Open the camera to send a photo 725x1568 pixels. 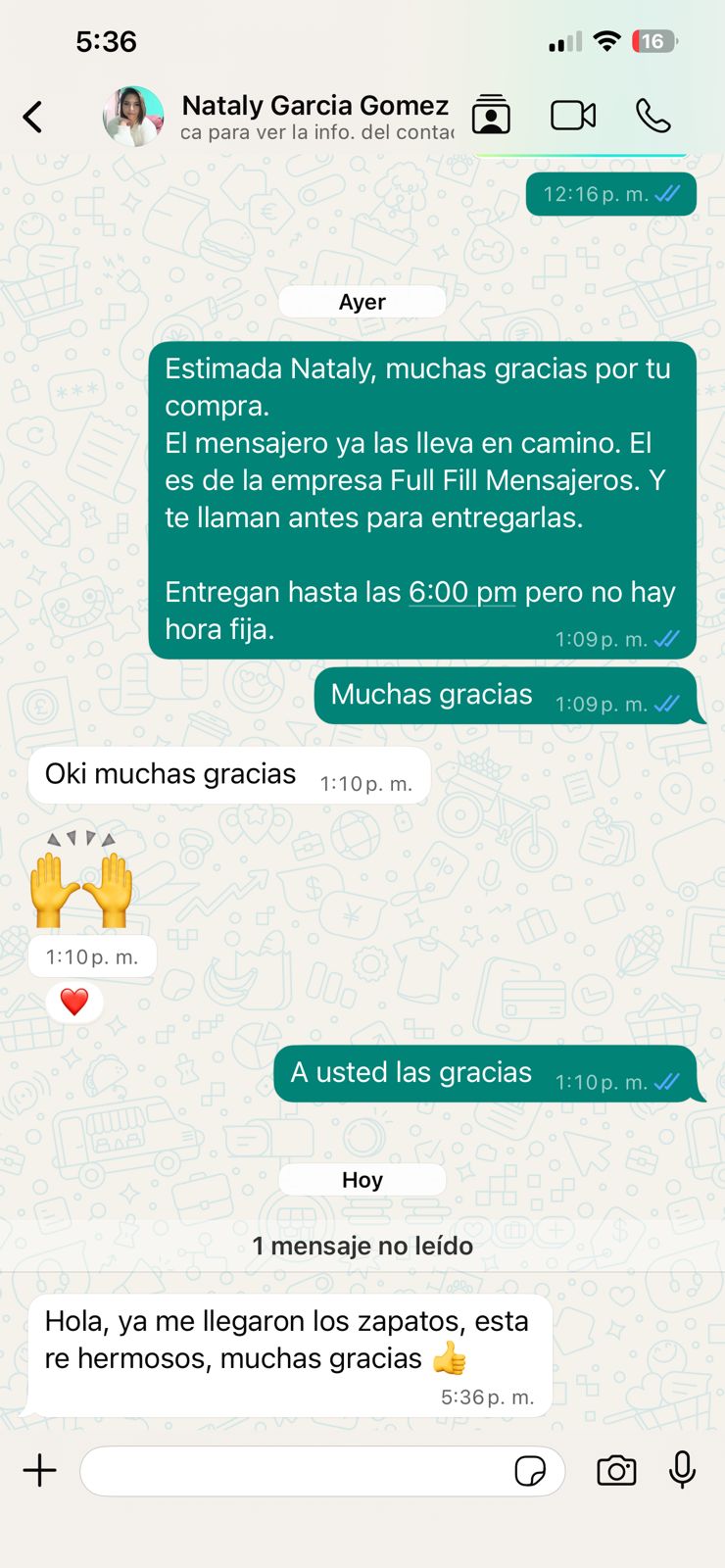coord(616,1470)
